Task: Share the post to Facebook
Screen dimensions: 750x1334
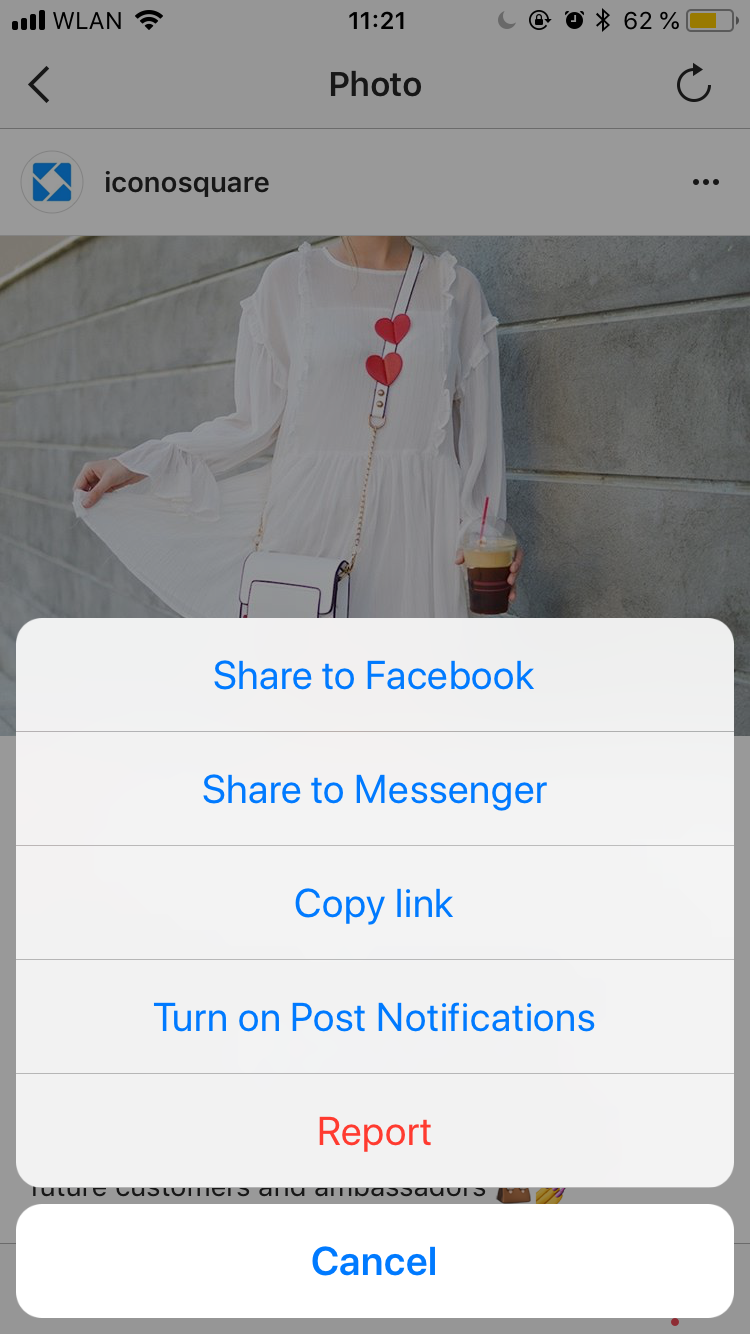Action: coord(375,675)
